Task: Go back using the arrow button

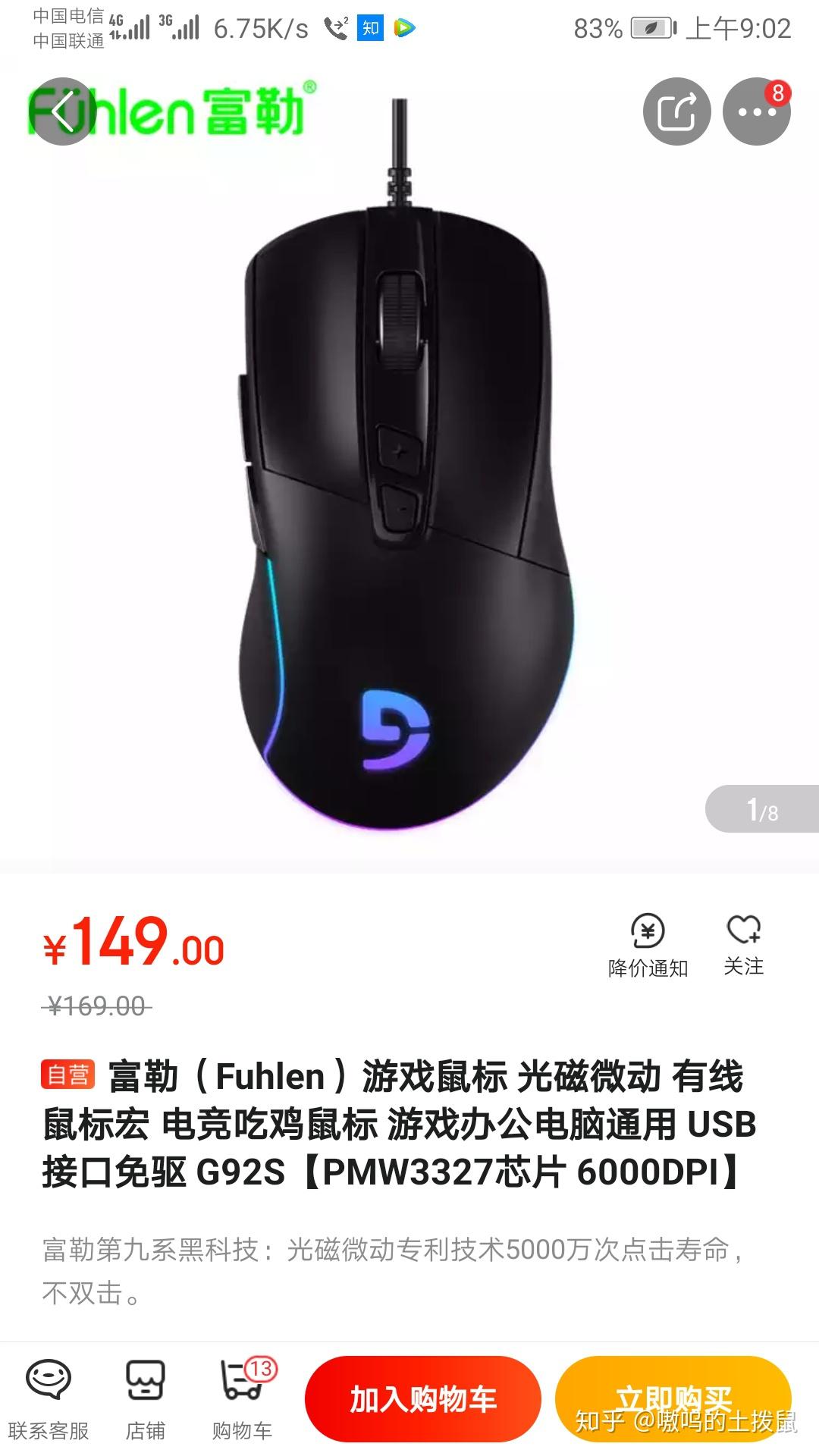Action: pyautogui.click(x=63, y=111)
